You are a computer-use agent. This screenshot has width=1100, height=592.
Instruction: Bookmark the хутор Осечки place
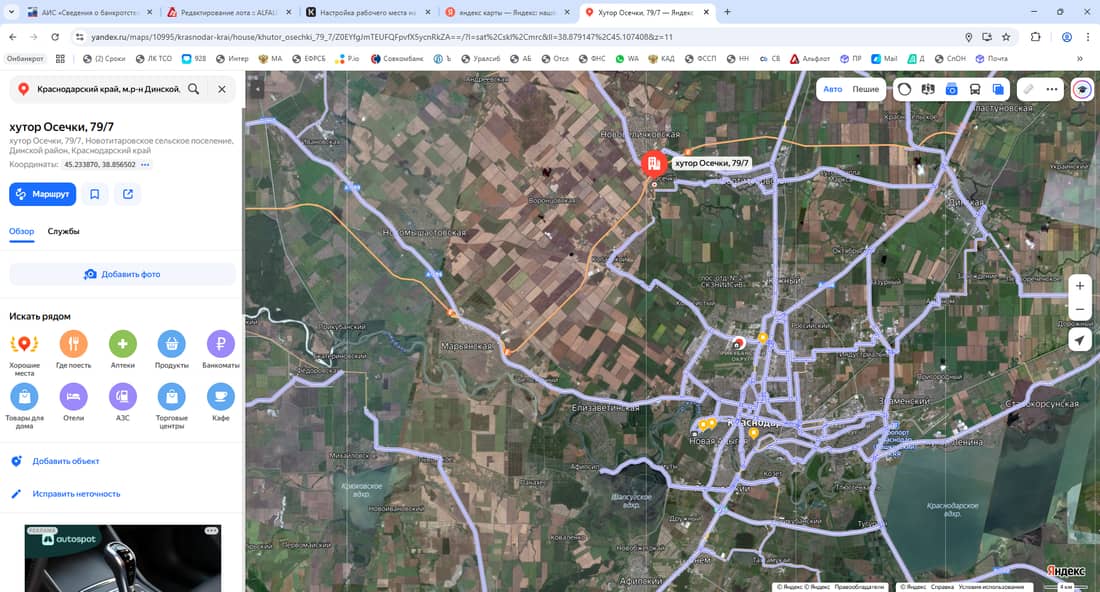(94, 194)
